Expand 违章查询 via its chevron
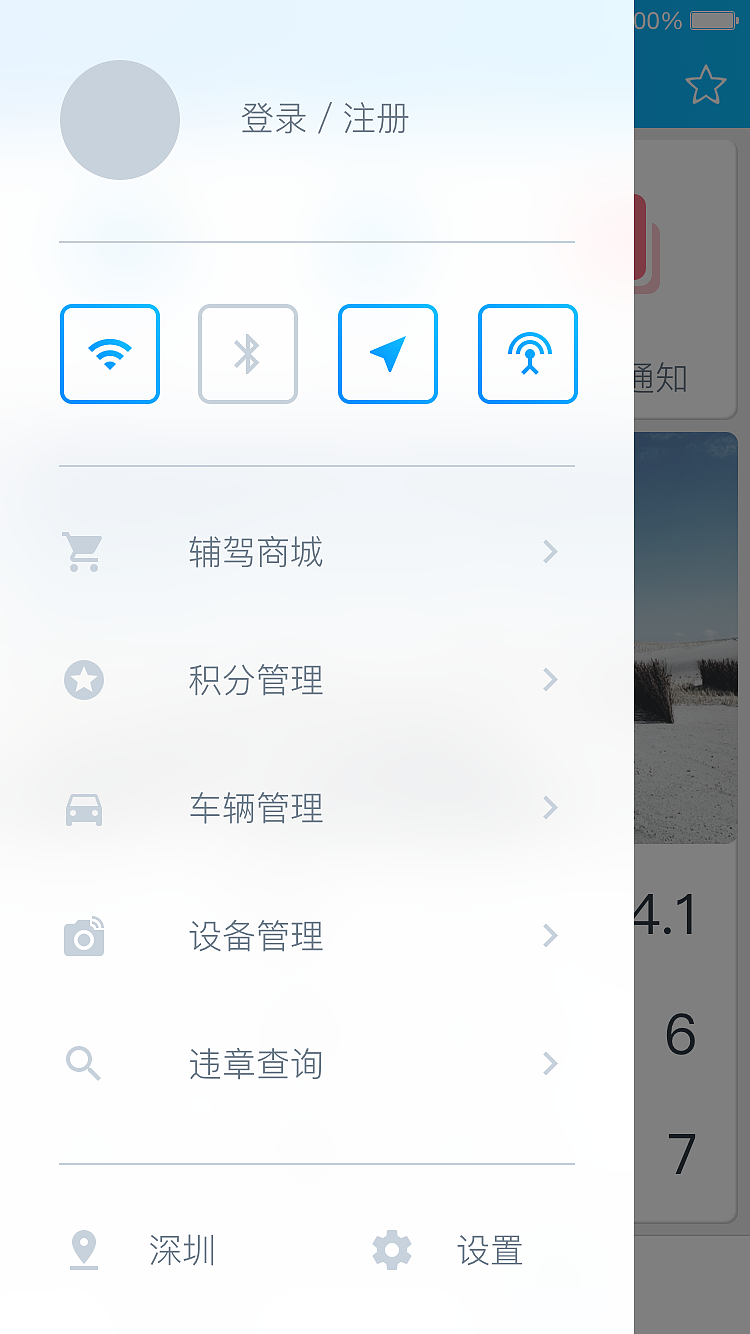Image resolution: width=750 pixels, height=1334 pixels. [551, 1064]
